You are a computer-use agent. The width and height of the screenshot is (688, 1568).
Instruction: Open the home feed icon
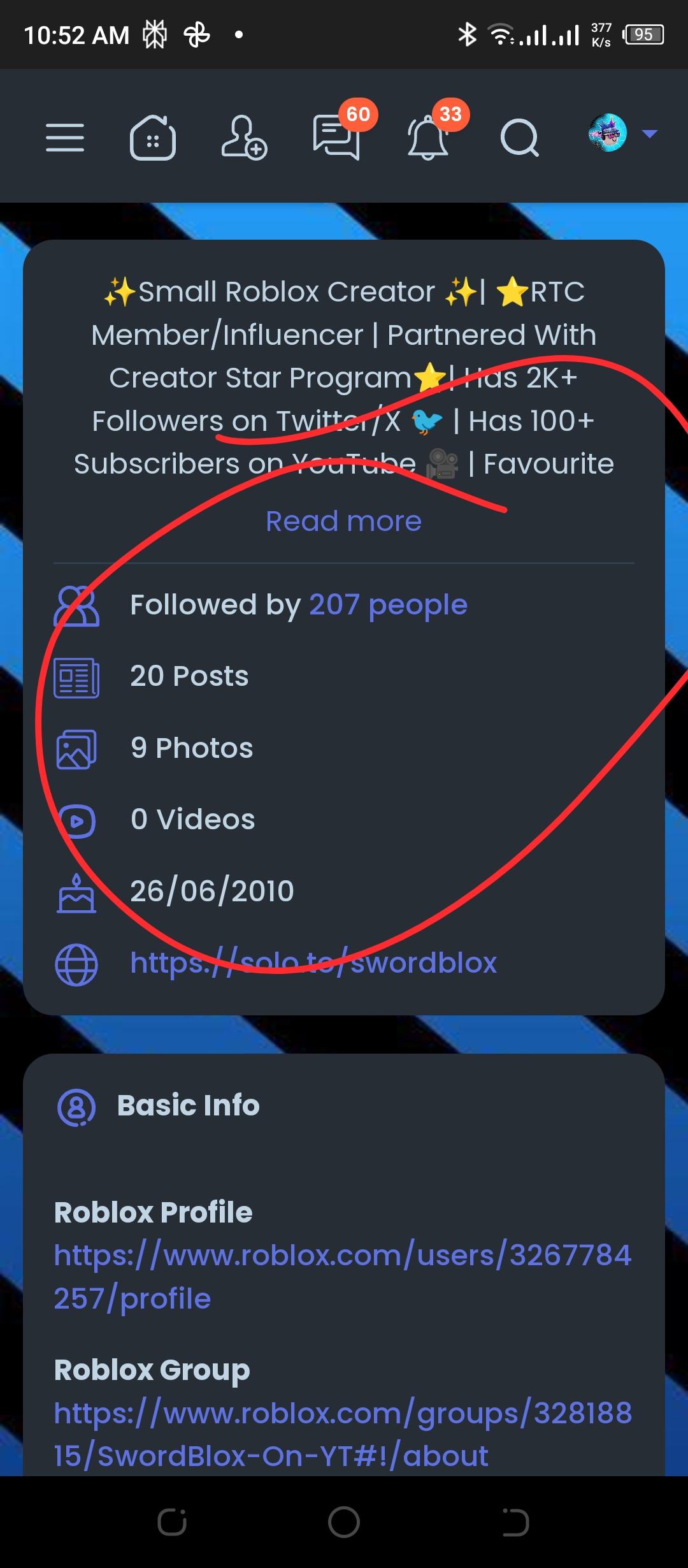click(x=153, y=138)
